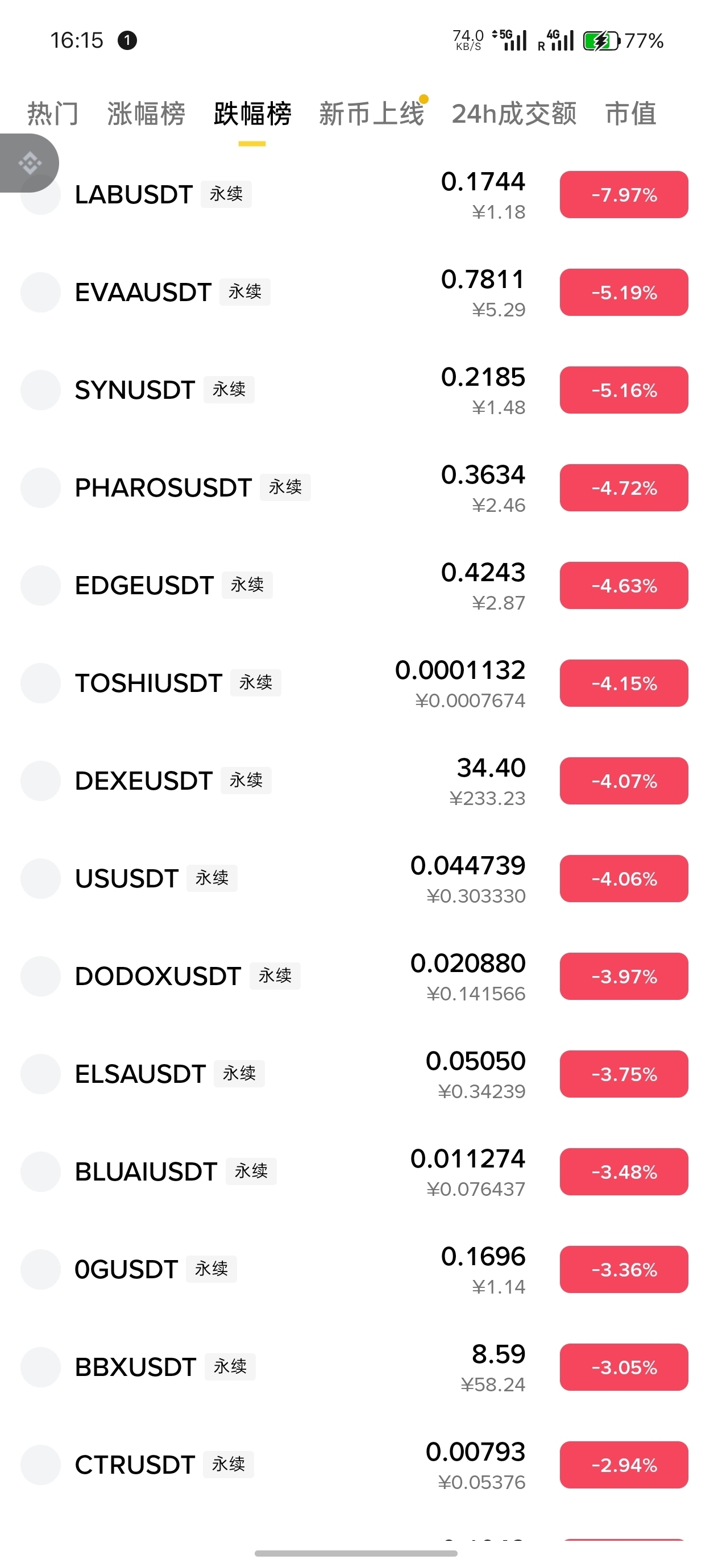Image resolution: width=714 pixels, height=1568 pixels.
Task: Switch to the 热门 tab
Action: pos(53,114)
